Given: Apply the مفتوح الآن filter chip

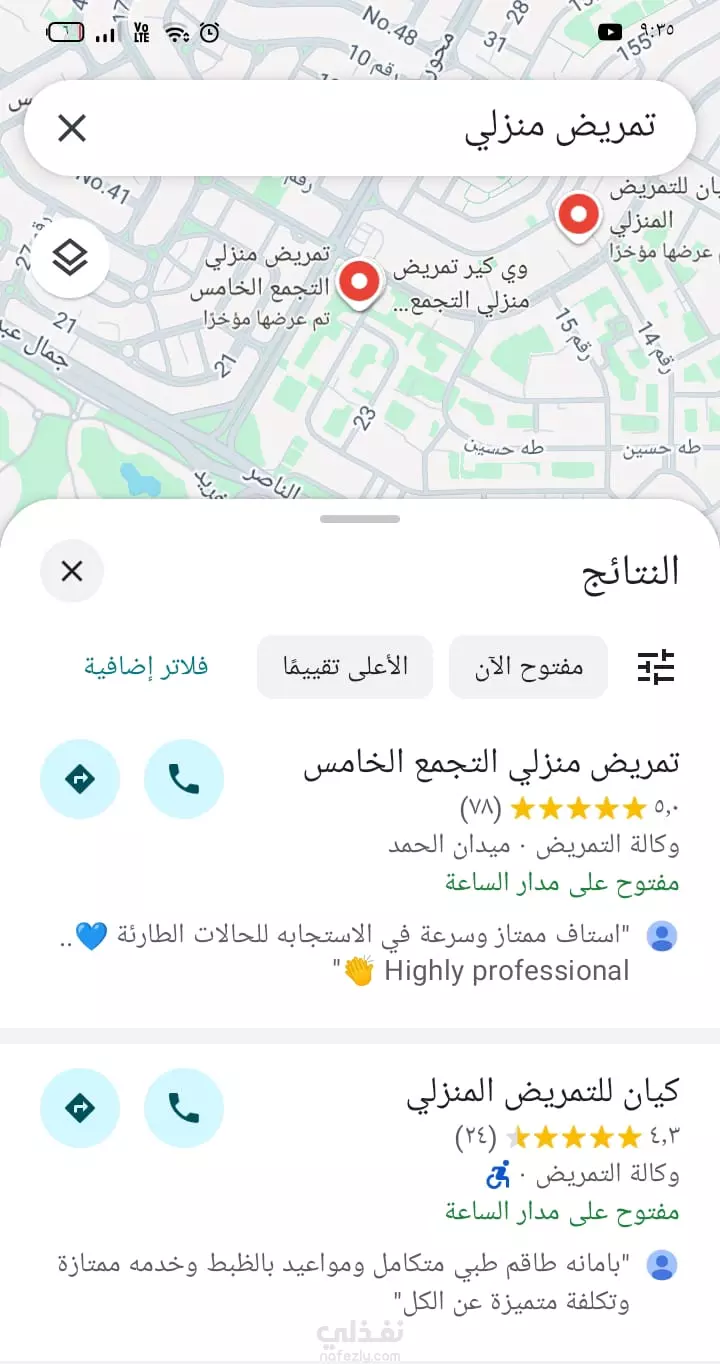Looking at the screenshot, I should tap(528, 667).
